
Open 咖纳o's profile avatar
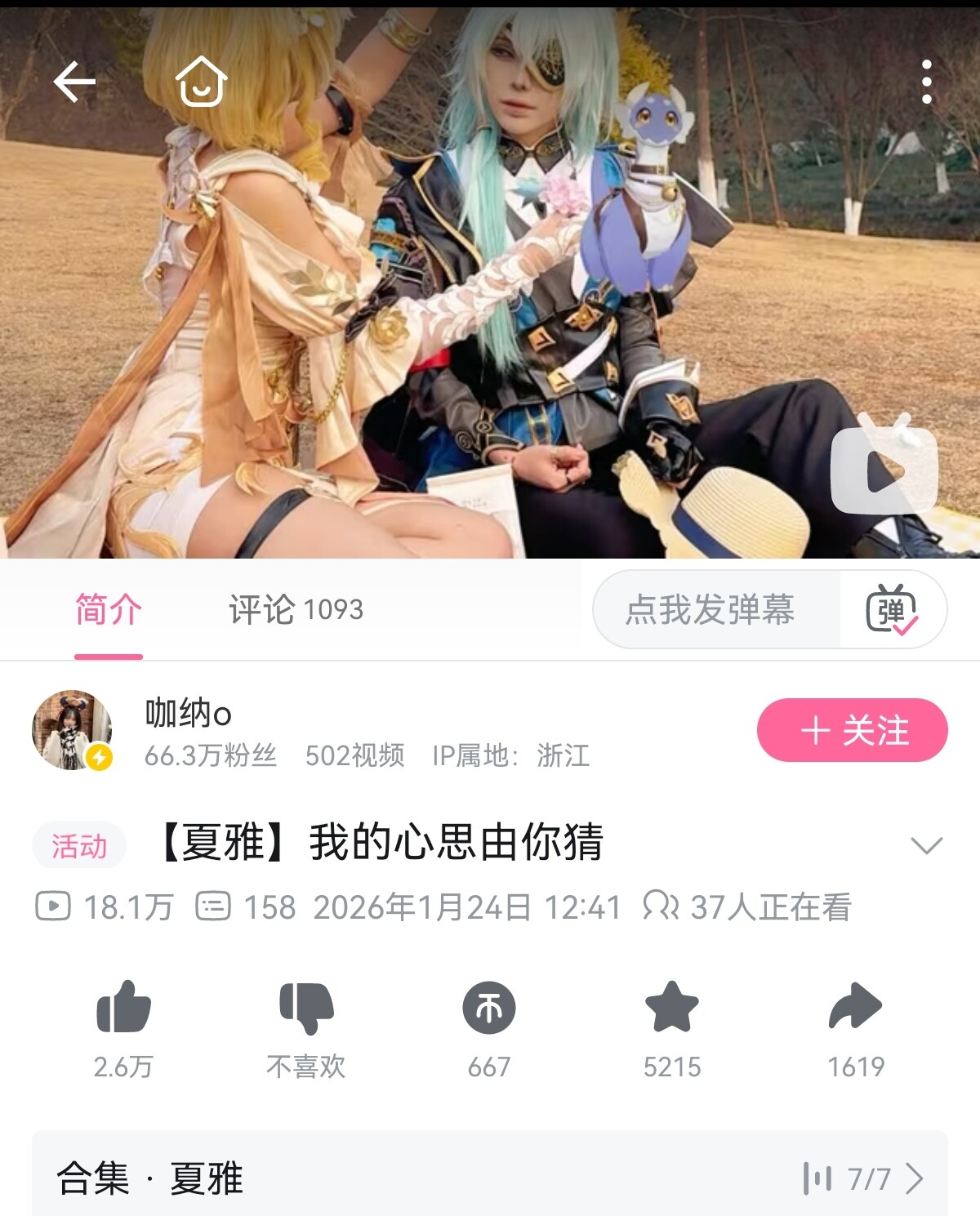click(x=72, y=730)
